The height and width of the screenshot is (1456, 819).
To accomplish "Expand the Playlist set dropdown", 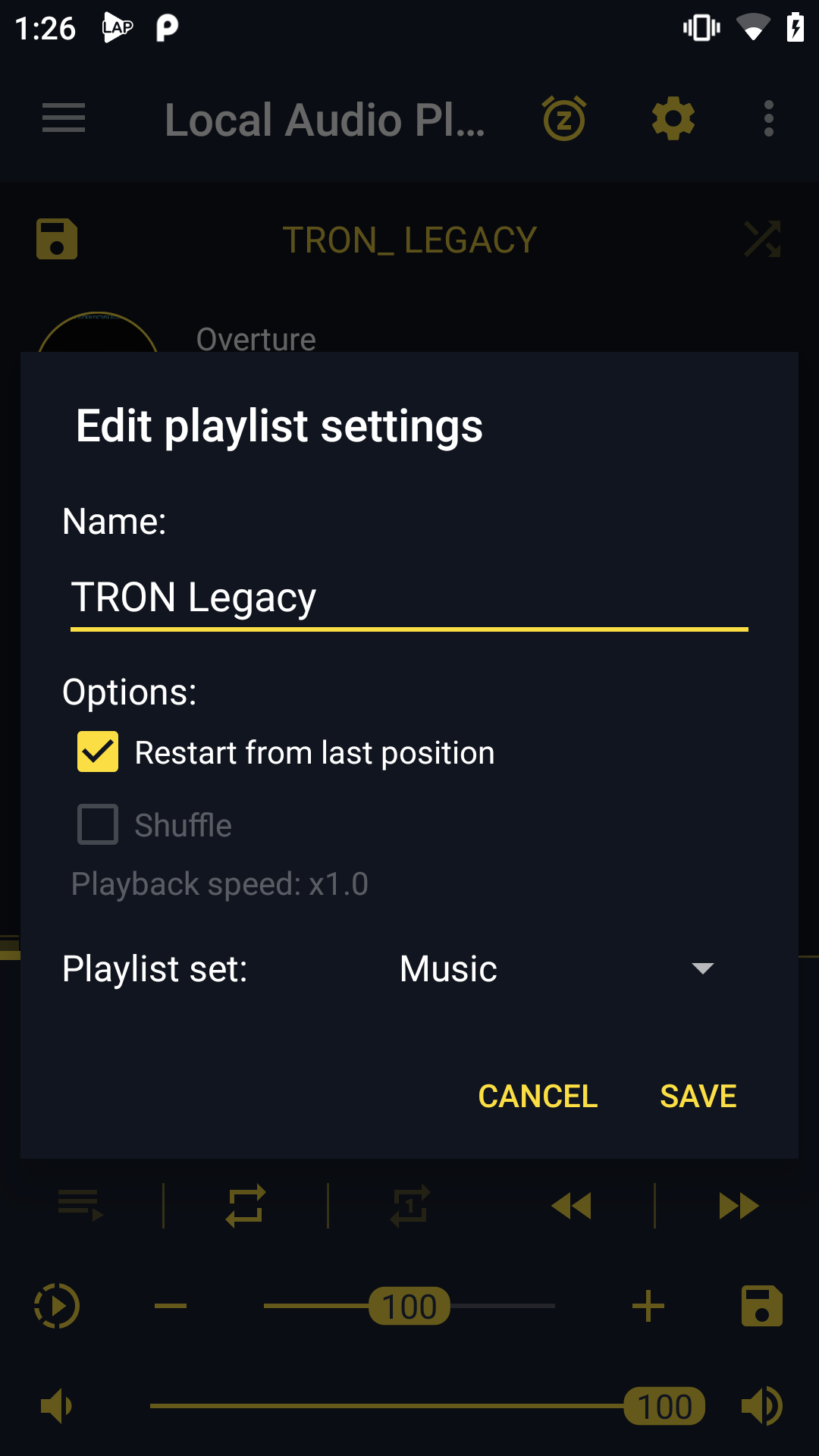I will click(x=556, y=968).
